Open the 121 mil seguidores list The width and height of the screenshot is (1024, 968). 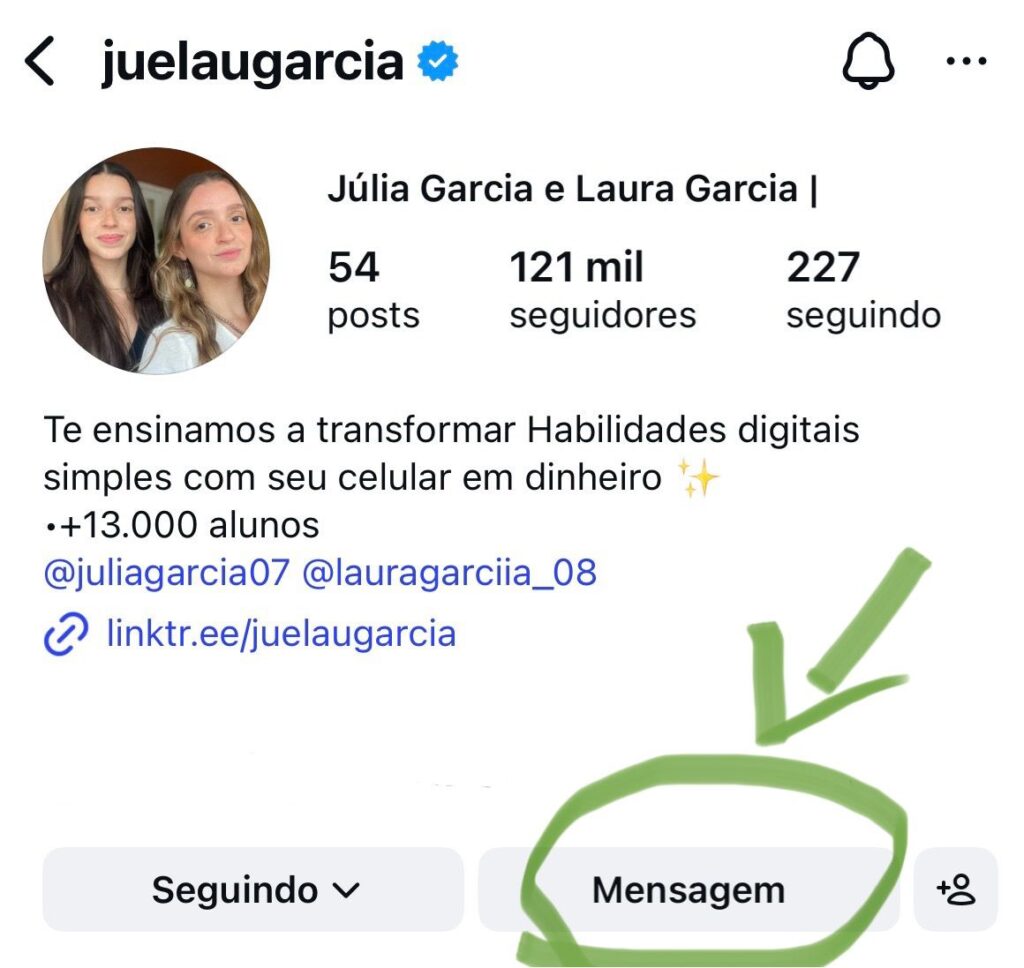[602, 290]
